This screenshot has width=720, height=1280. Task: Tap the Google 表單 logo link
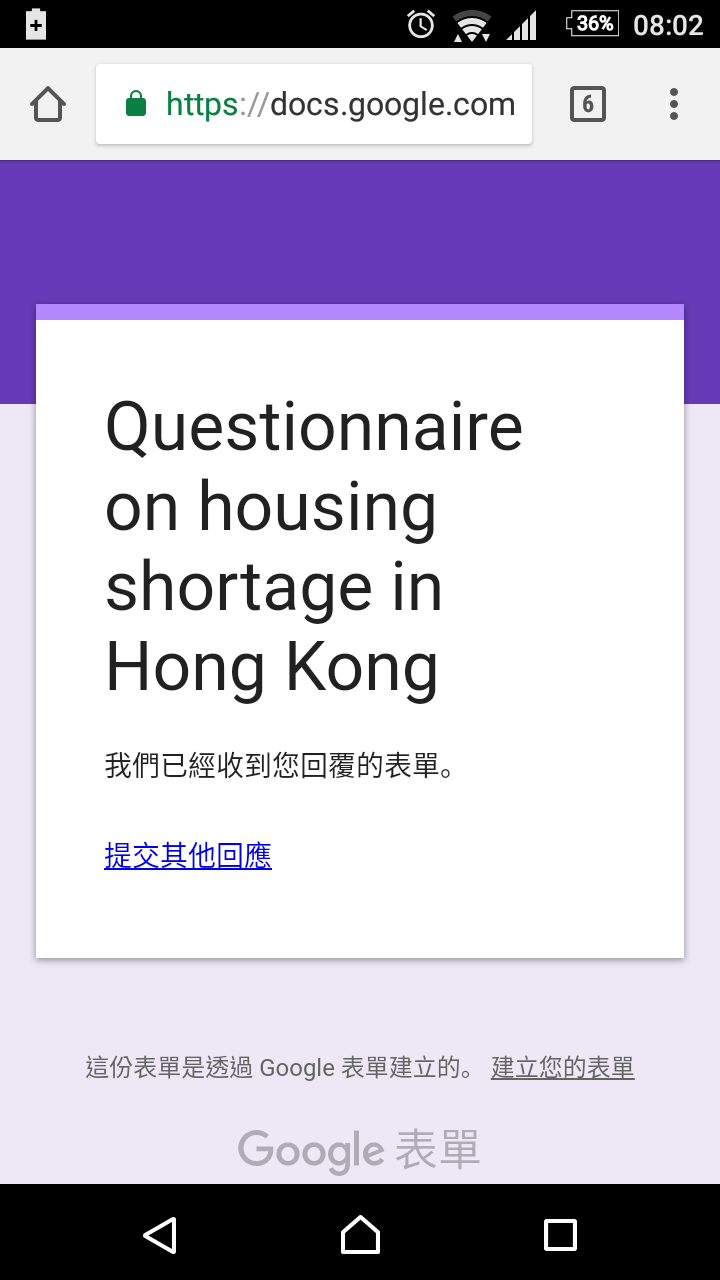pyautogui.click(x=359, y=1150)
